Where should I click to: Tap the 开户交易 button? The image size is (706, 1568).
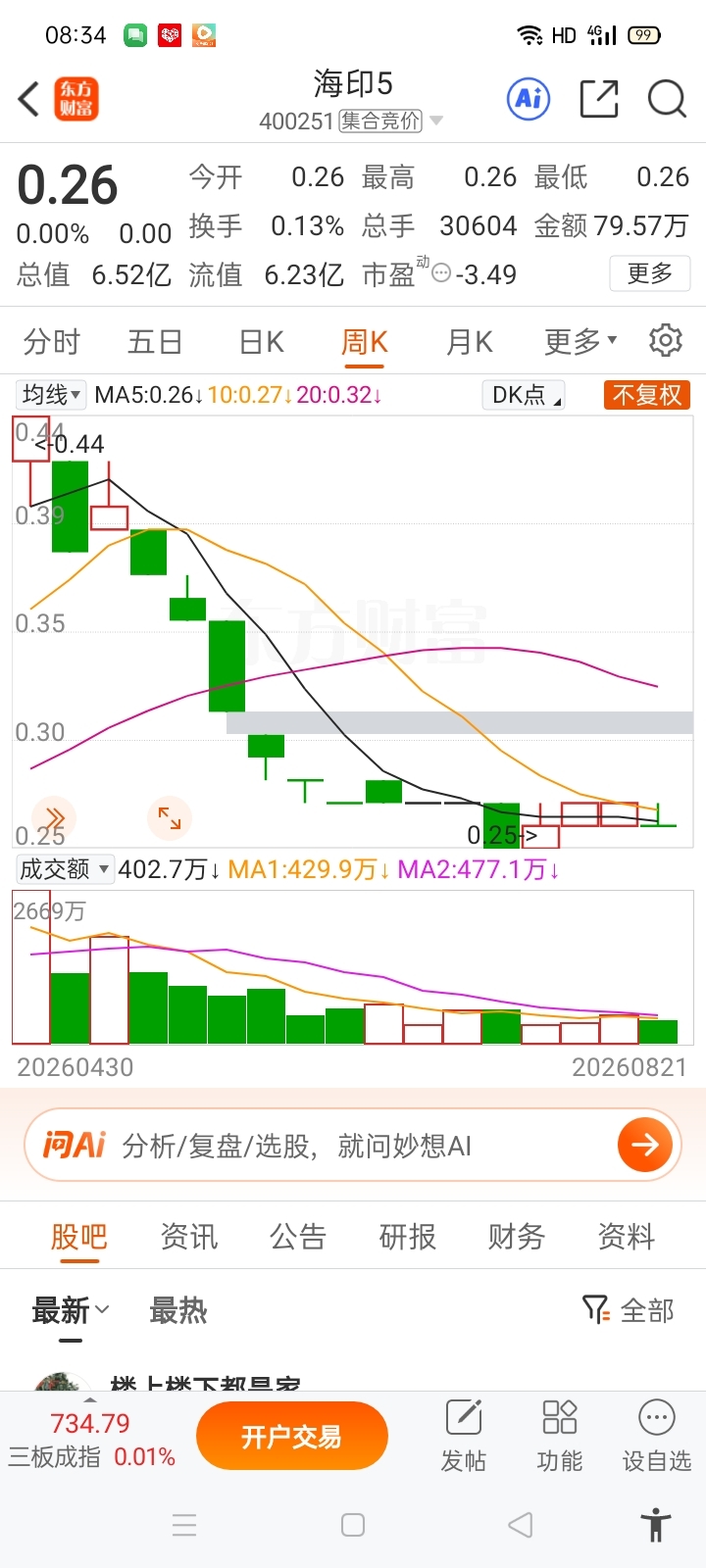pyautogui.click(x=292, y=1437)
